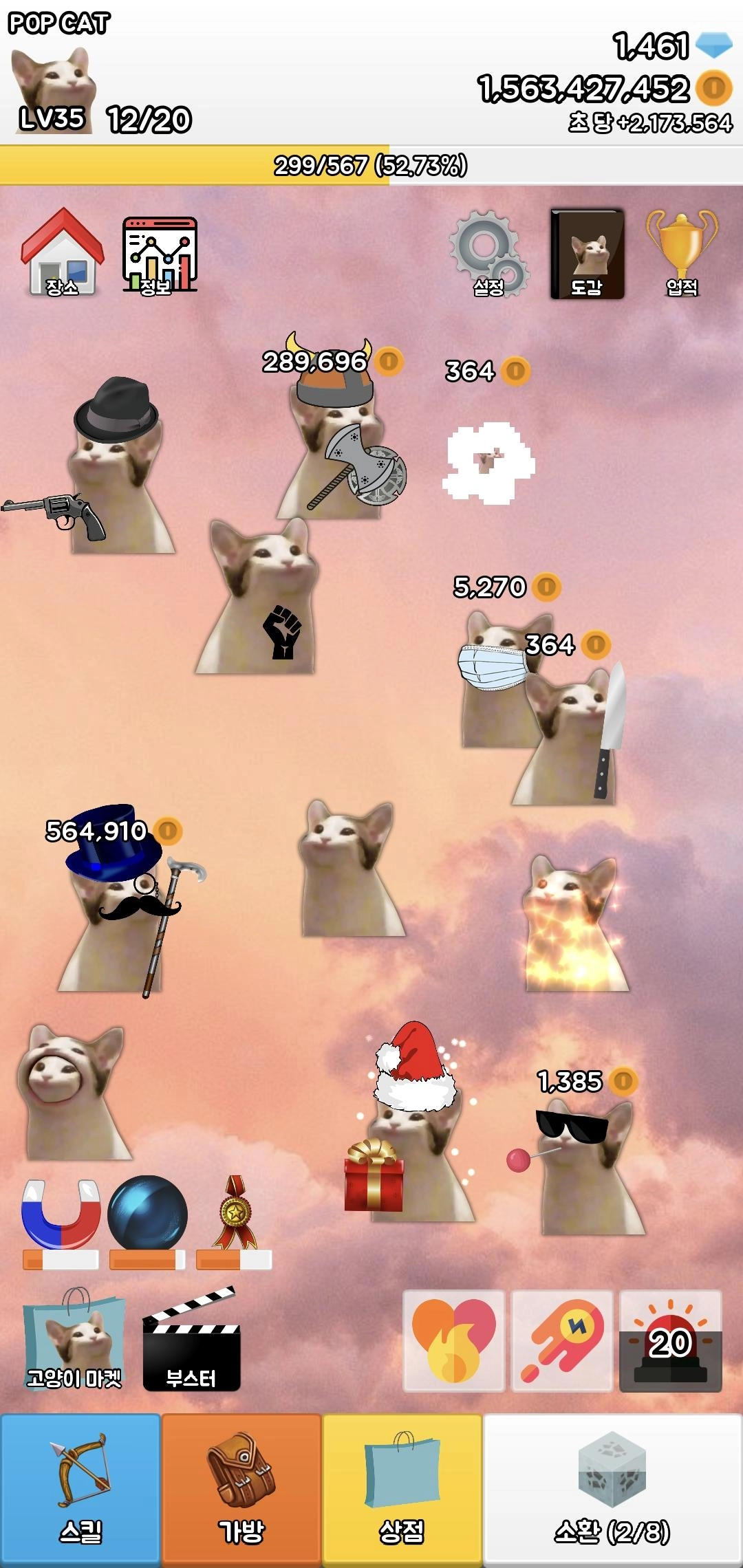Tap the blue orb booster item
This screenshot has width=743, height=1568.
tap(147, 1214)
